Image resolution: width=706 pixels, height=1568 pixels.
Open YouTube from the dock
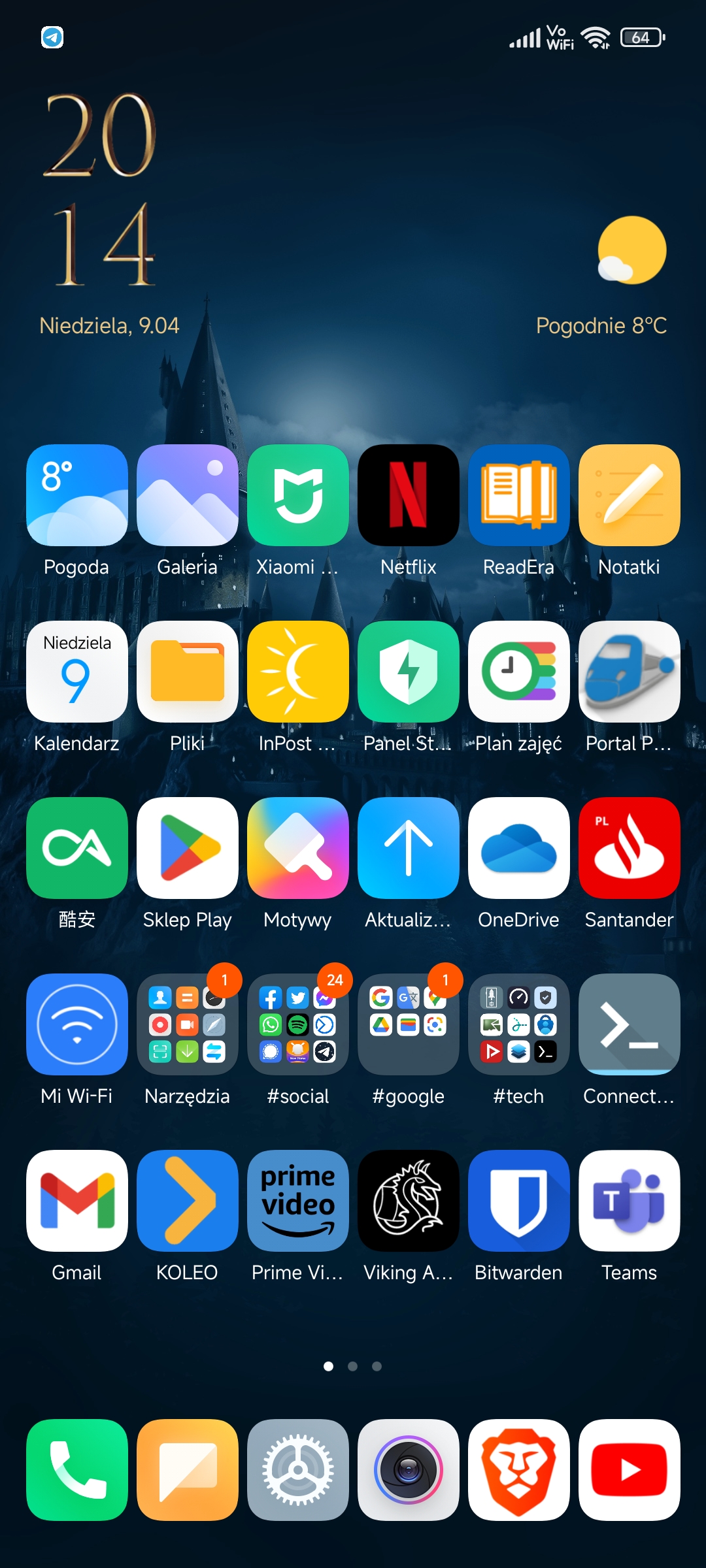[630, 1470]
